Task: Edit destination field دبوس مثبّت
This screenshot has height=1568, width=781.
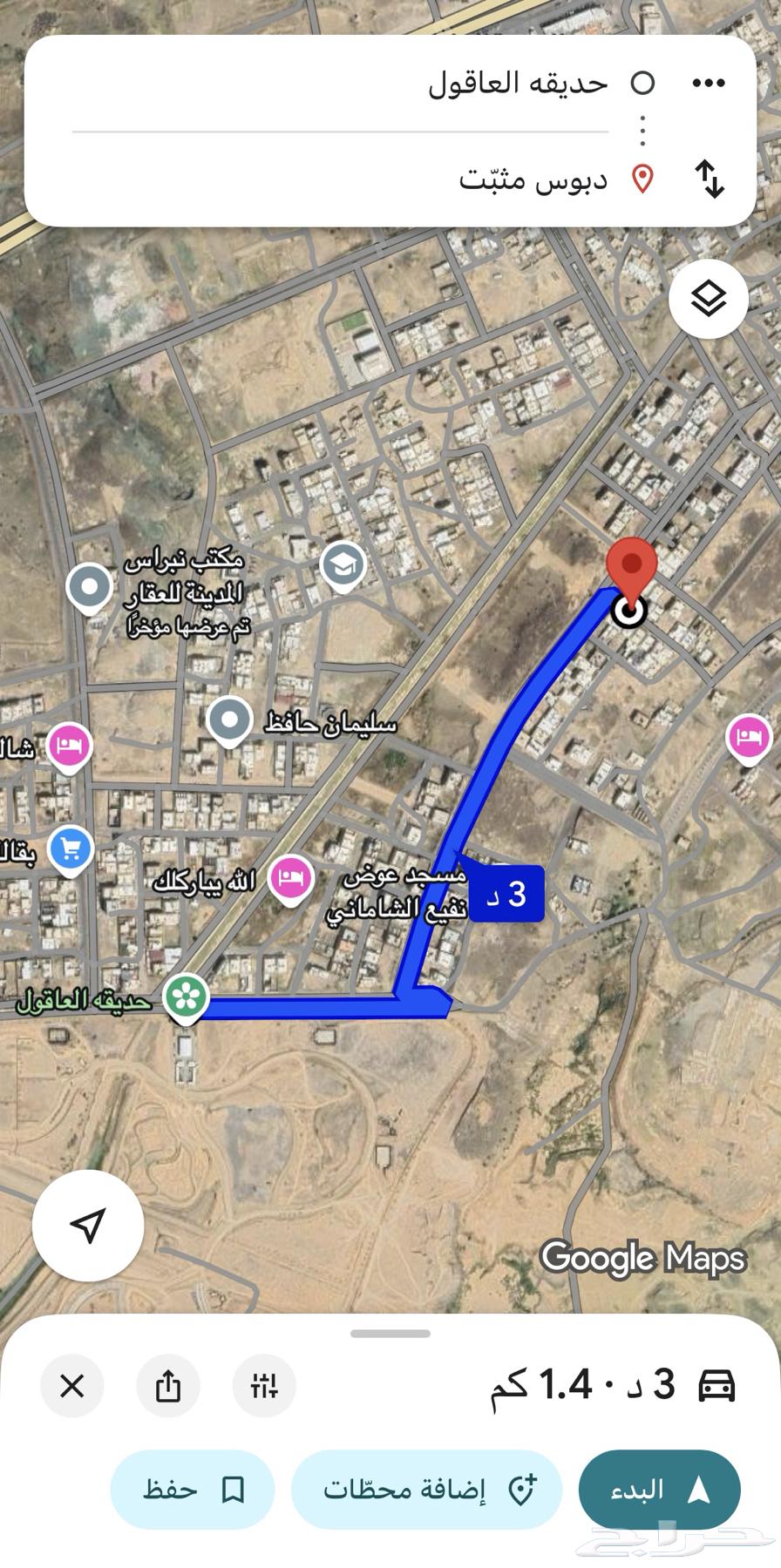Action: (533, 179)
